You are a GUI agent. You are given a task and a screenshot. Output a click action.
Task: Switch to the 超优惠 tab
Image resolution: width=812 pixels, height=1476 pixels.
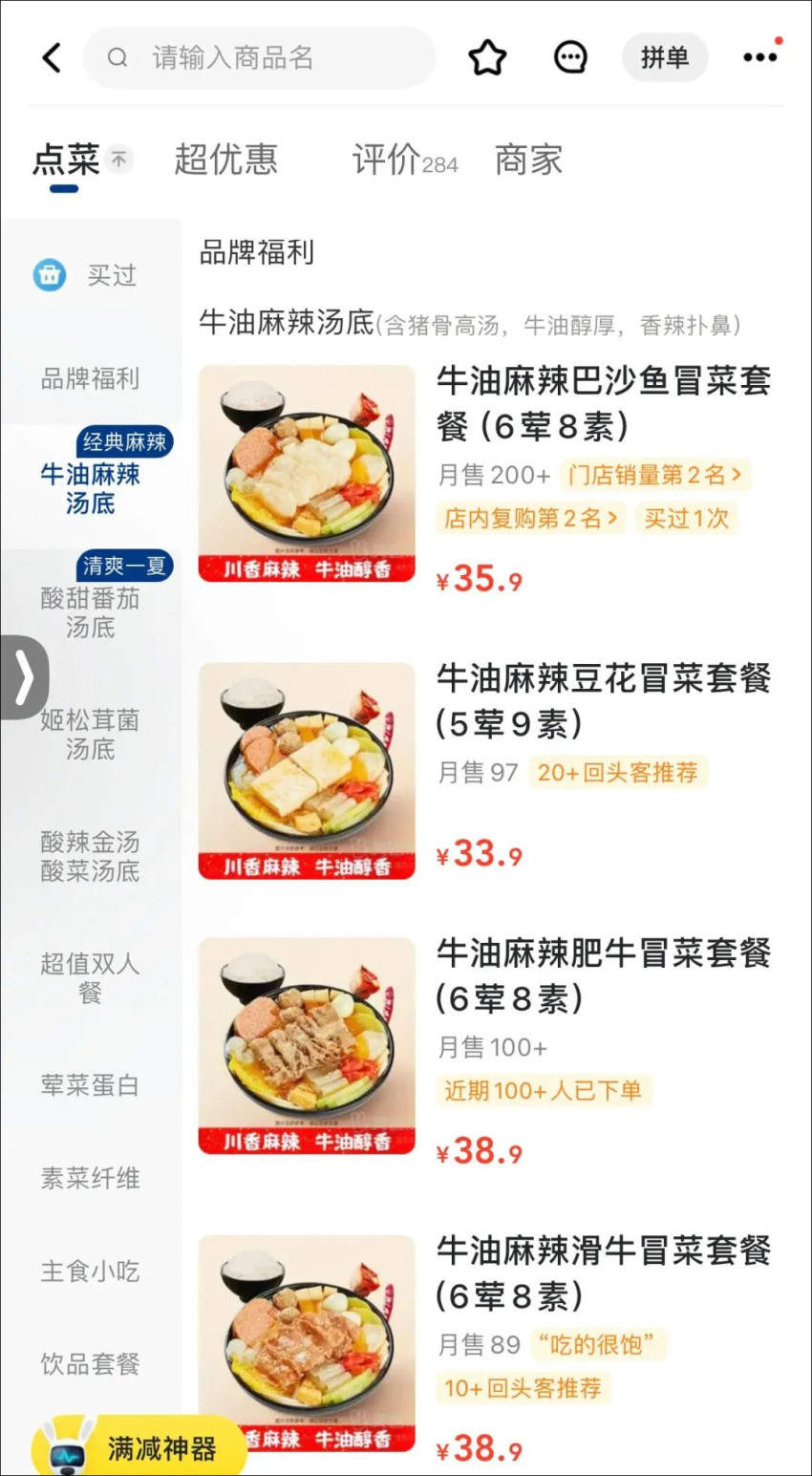click(225, 160)
